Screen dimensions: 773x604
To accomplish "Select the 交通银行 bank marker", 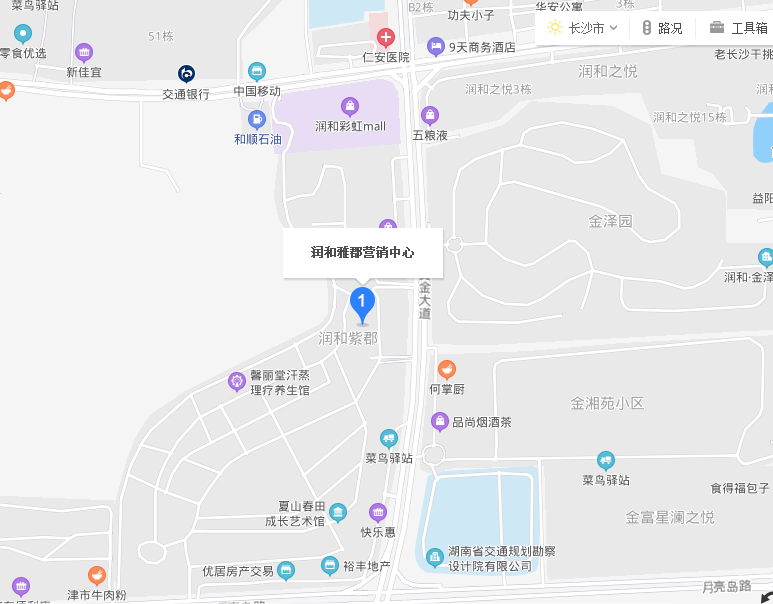I will click(x=187, y=74).
